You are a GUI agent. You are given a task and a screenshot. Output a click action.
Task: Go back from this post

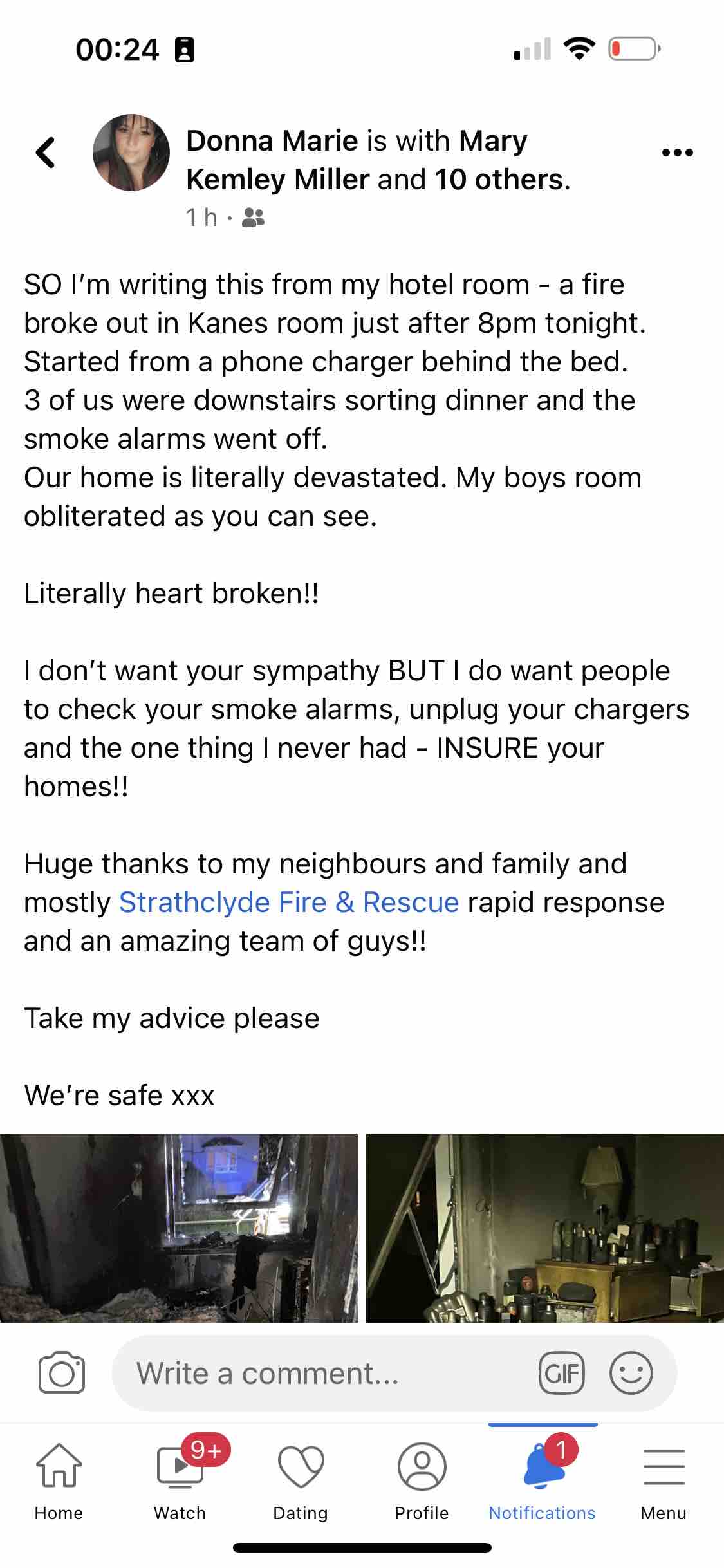pyautogui.click(x=46, y=153)
